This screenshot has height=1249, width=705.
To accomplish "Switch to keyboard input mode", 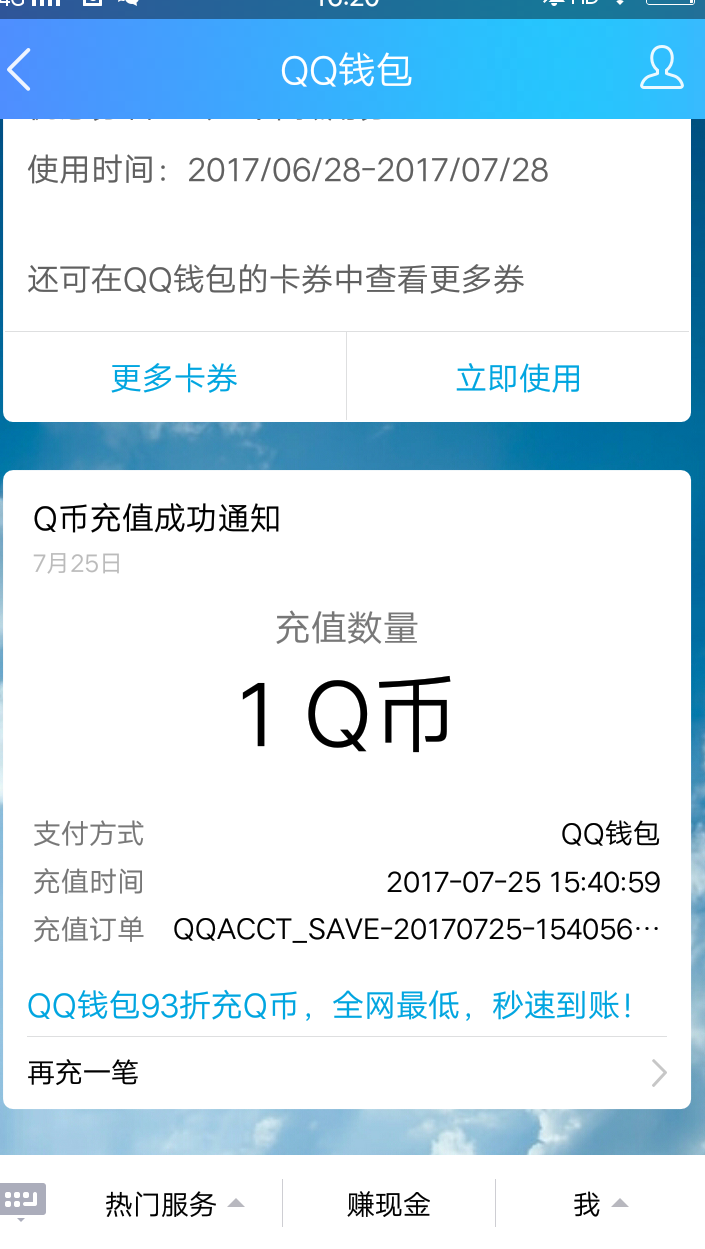I will point(23,1202).
